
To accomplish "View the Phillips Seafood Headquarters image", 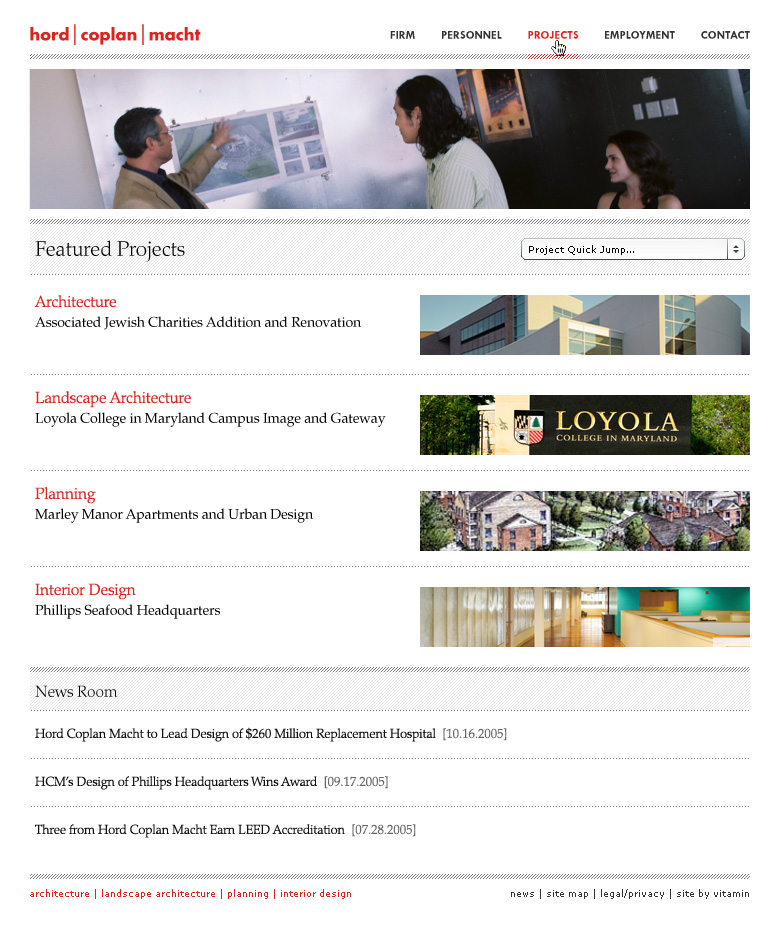I will (584, 617).
